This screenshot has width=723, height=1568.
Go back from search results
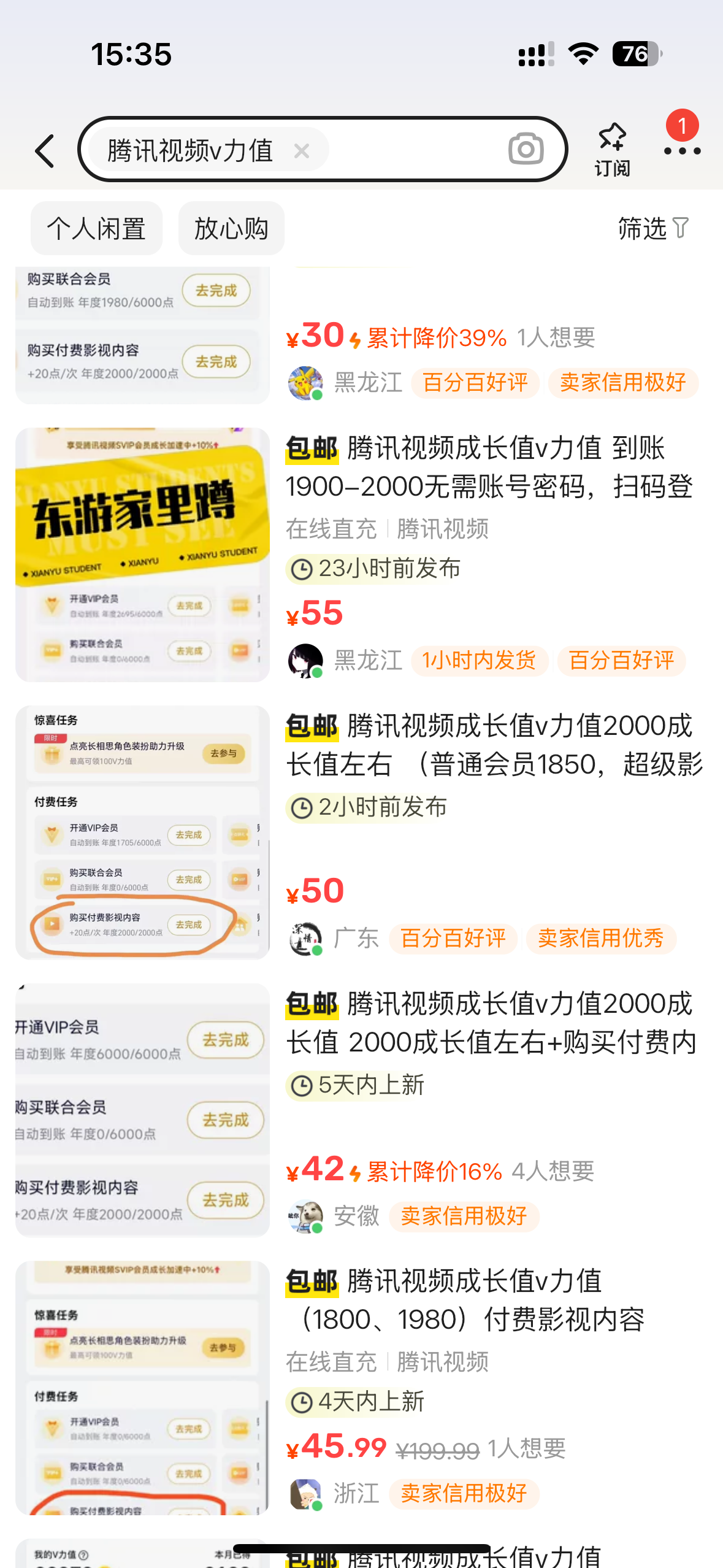[45, 151]
